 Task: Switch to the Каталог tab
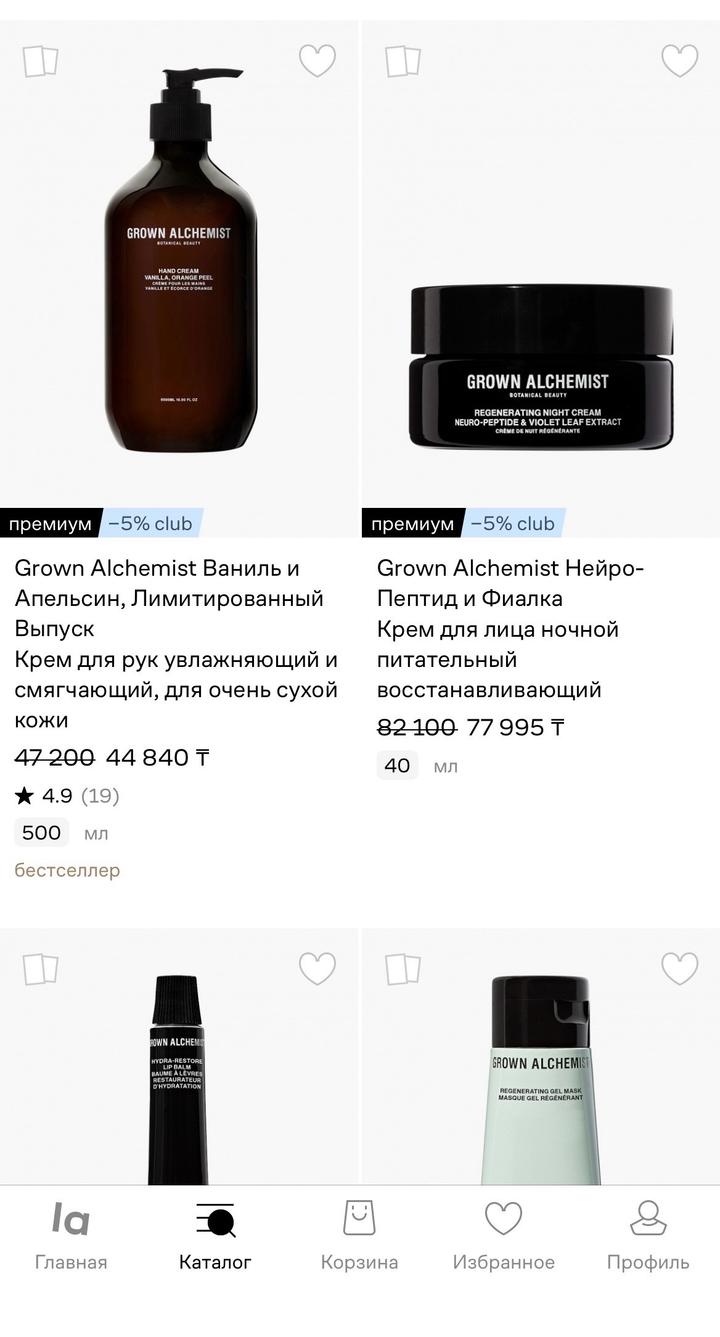pyautogui.click(x=215, y=1236)
